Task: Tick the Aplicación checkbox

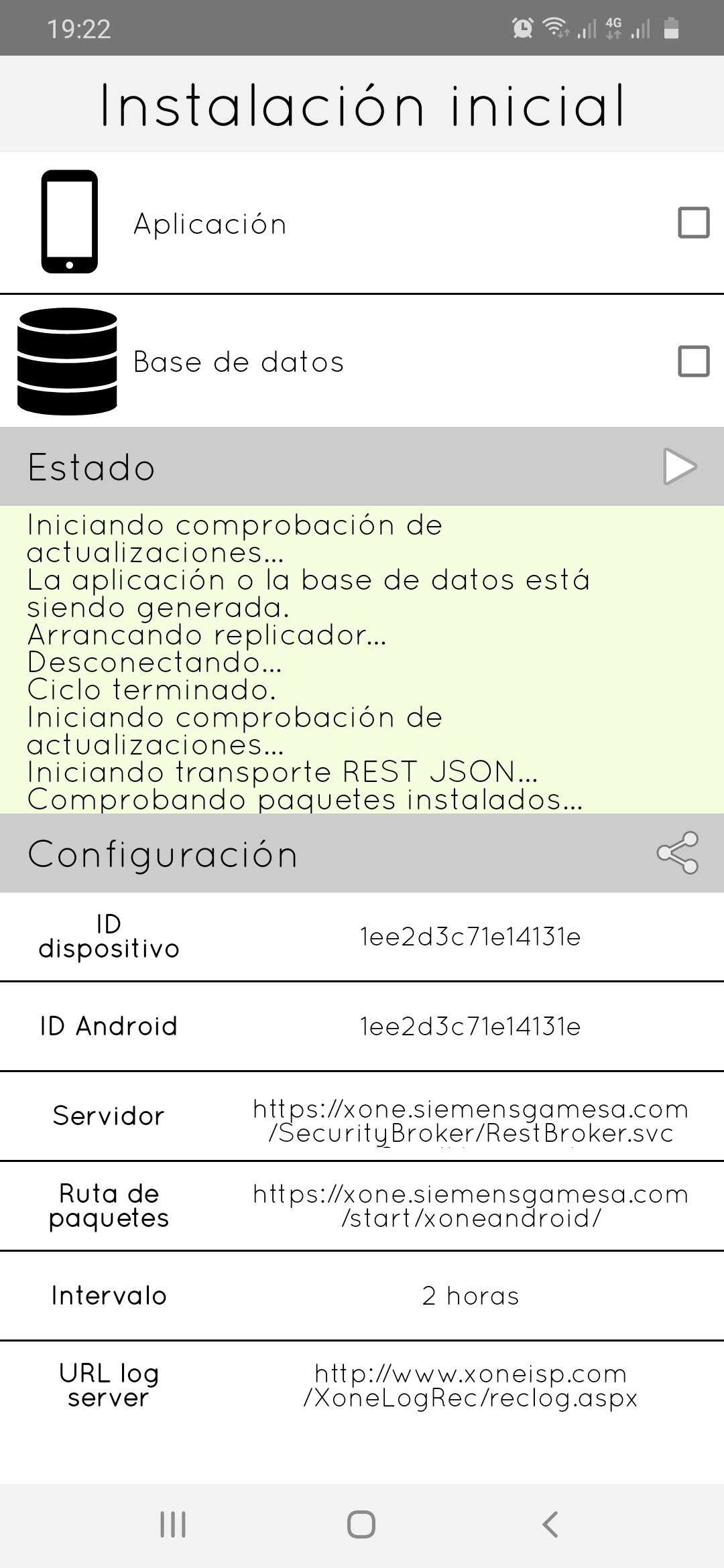Action: 694,223
